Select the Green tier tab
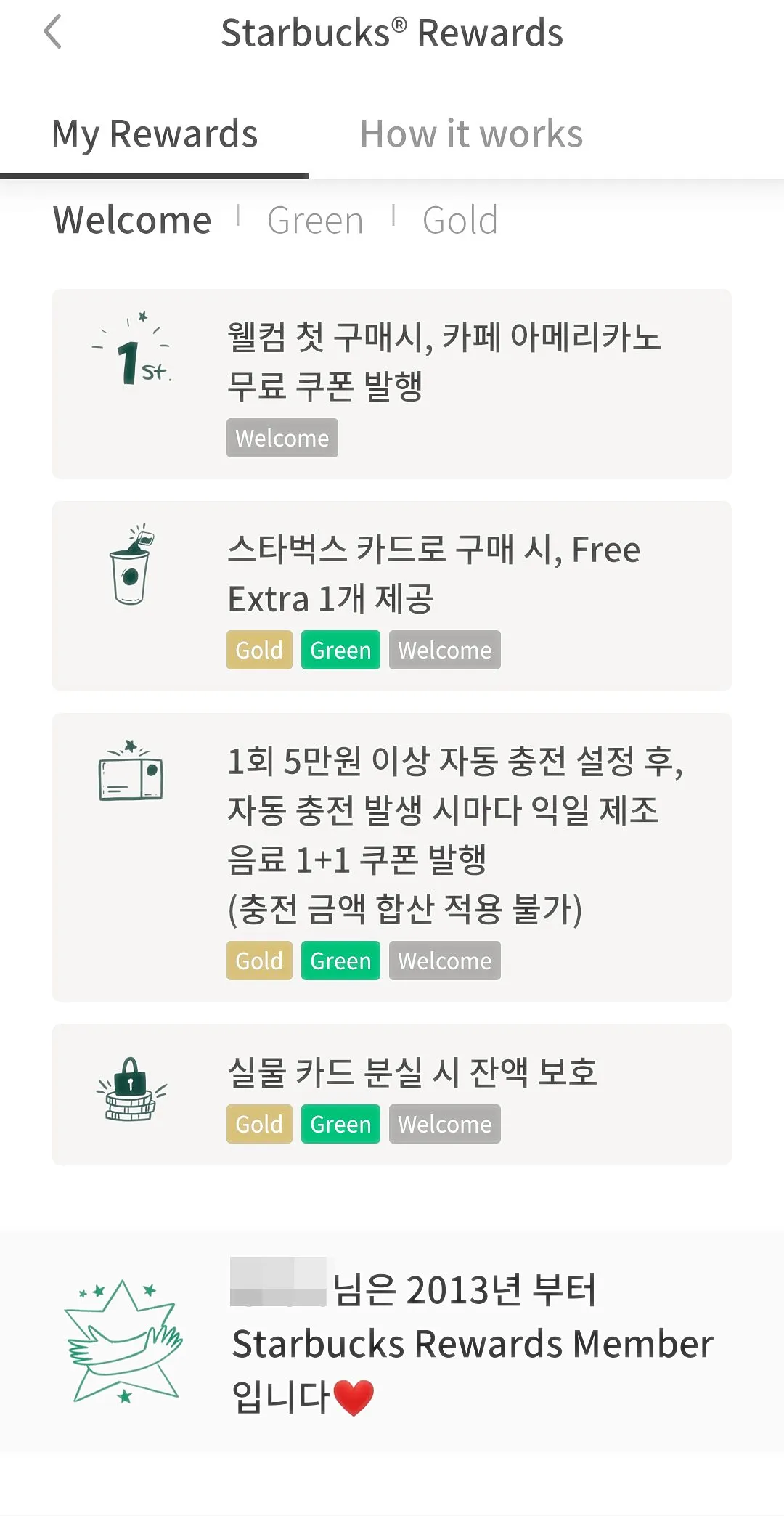Image resolution: width=784 pixels, height=1516 pixels. [x=316, y=219]
